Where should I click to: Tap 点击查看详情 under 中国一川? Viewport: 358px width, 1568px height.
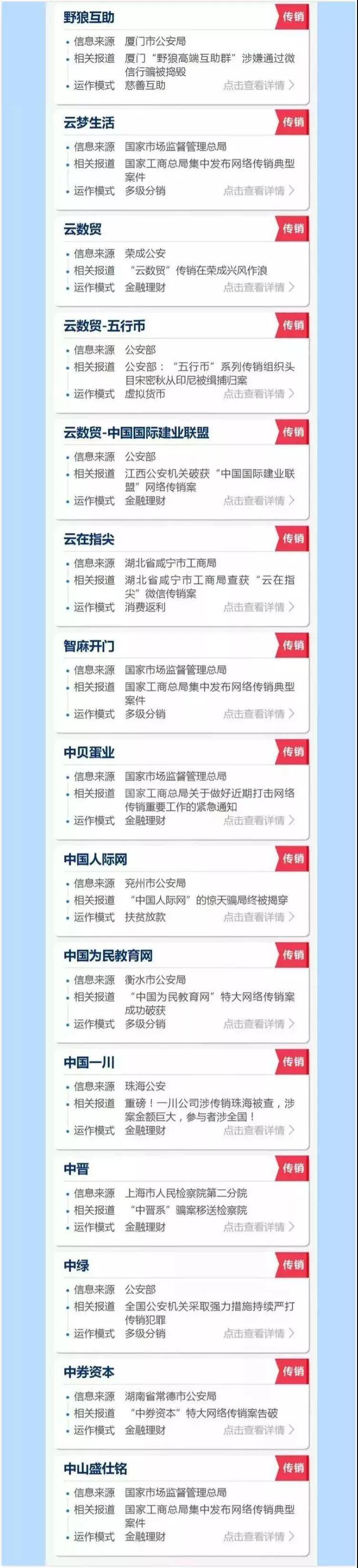(x=259, y=1130)
